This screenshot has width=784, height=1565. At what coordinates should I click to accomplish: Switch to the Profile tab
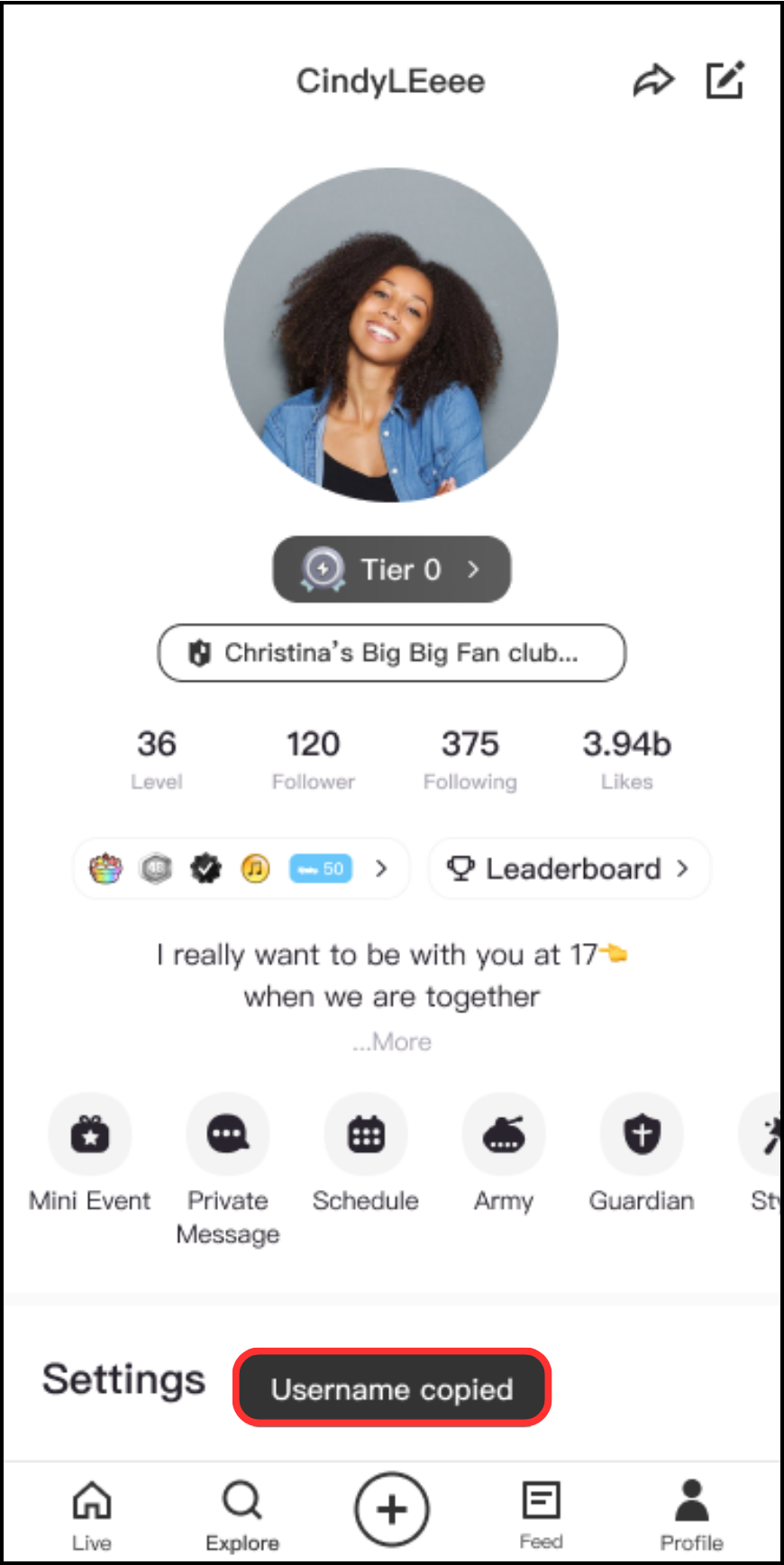tap(691, 1515)
